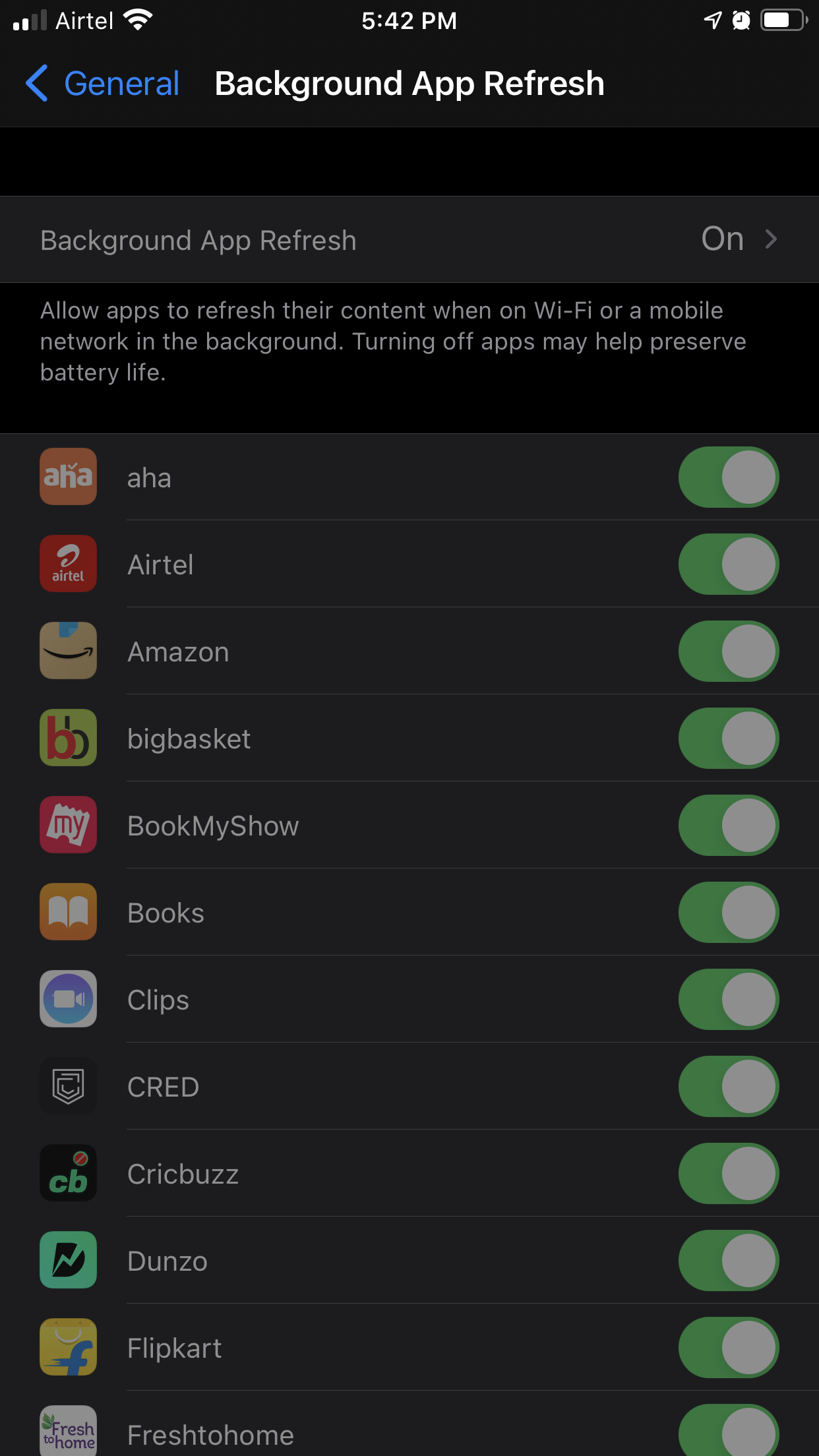The width and height of the screenshot is (819, 1456).
Task: Toggle the Freshtohome refresh switch
Action: pos(728,1432)
